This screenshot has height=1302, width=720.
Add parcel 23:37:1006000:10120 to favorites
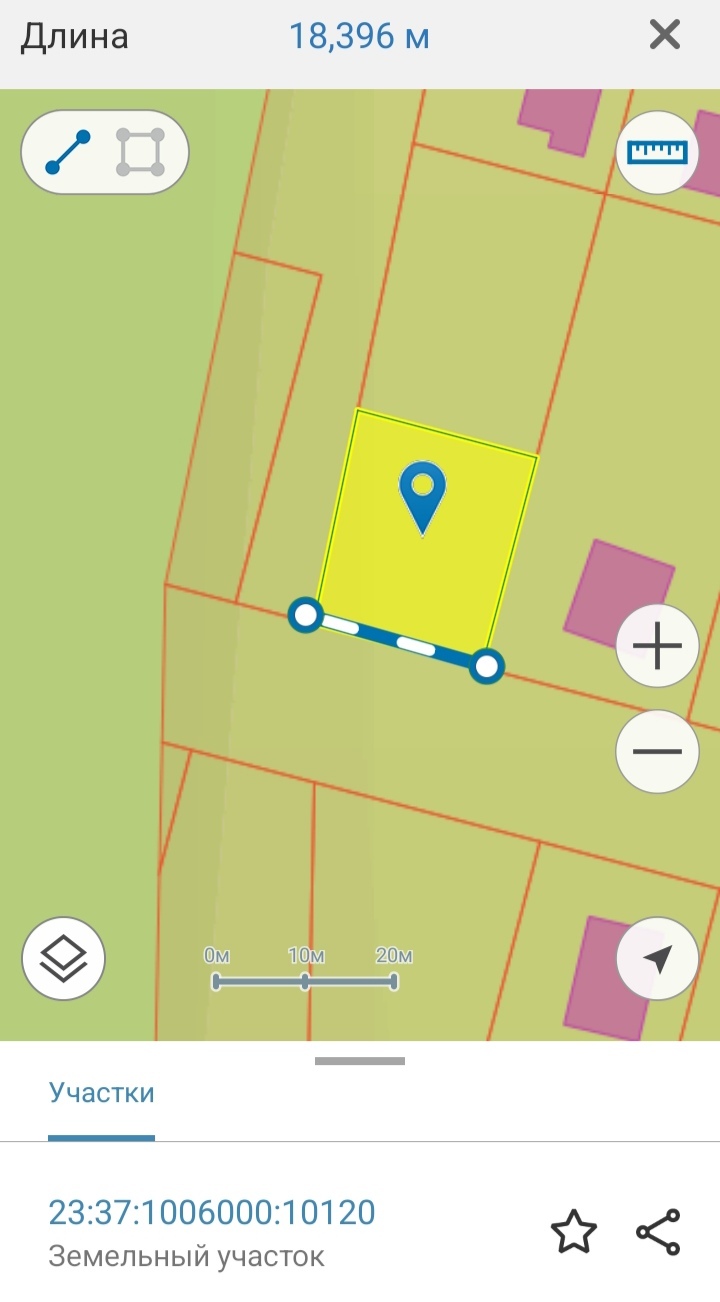(574, 1232)
